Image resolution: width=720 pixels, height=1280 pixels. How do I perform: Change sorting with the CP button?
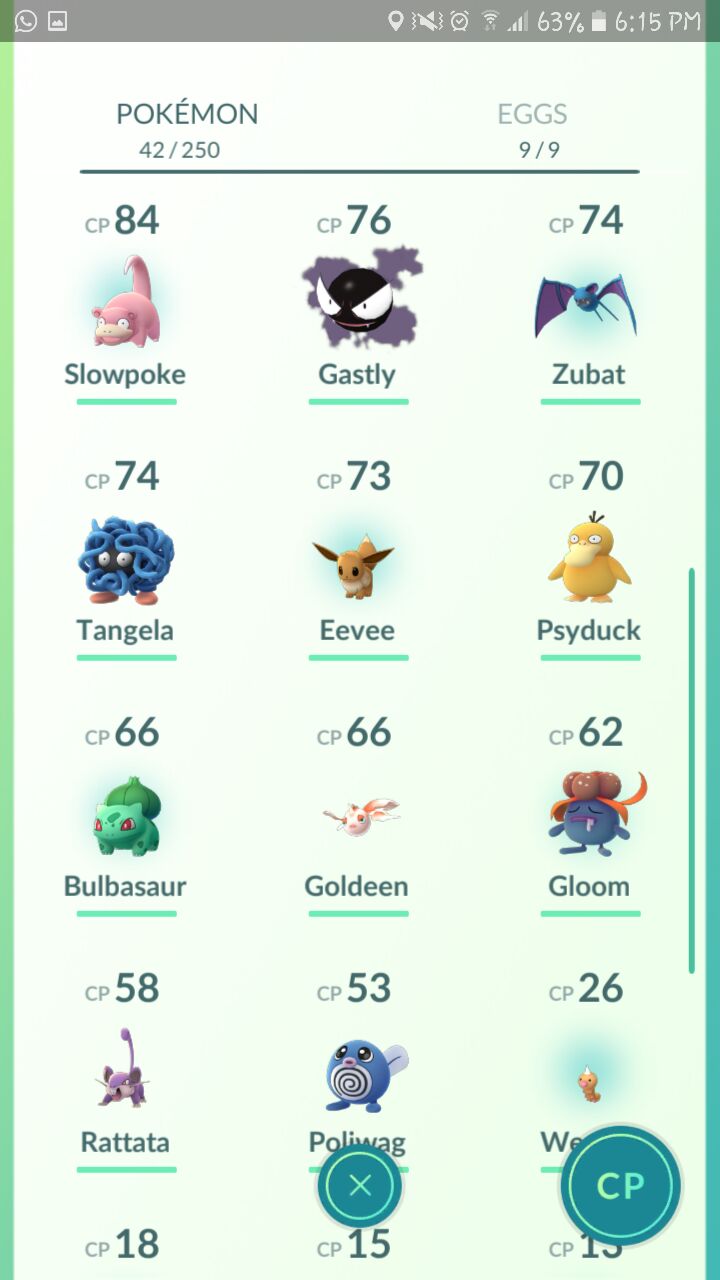620,1186
